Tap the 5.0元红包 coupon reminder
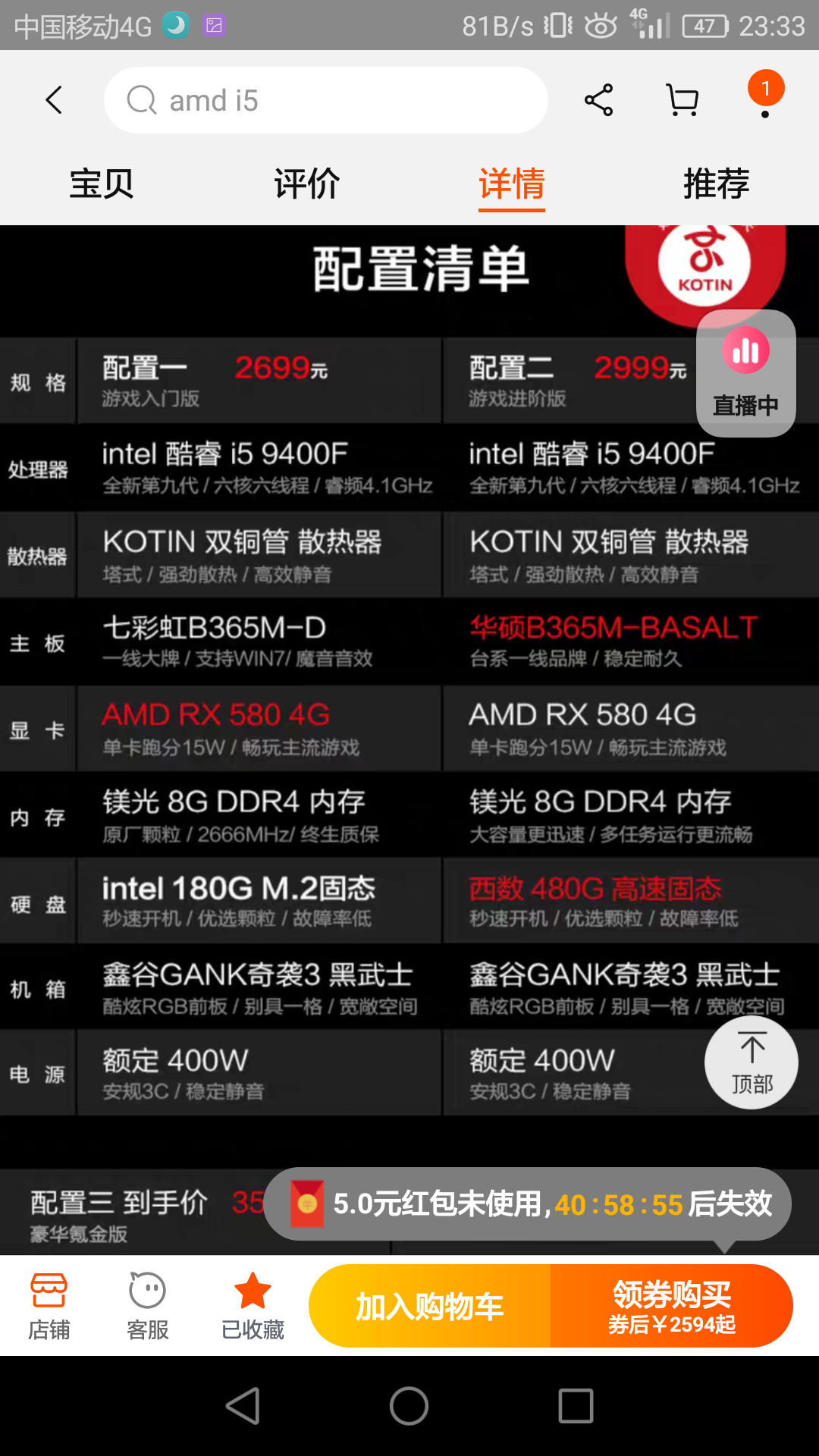The width and height of the screenshot is (819, 1456). coord(528,1203)
